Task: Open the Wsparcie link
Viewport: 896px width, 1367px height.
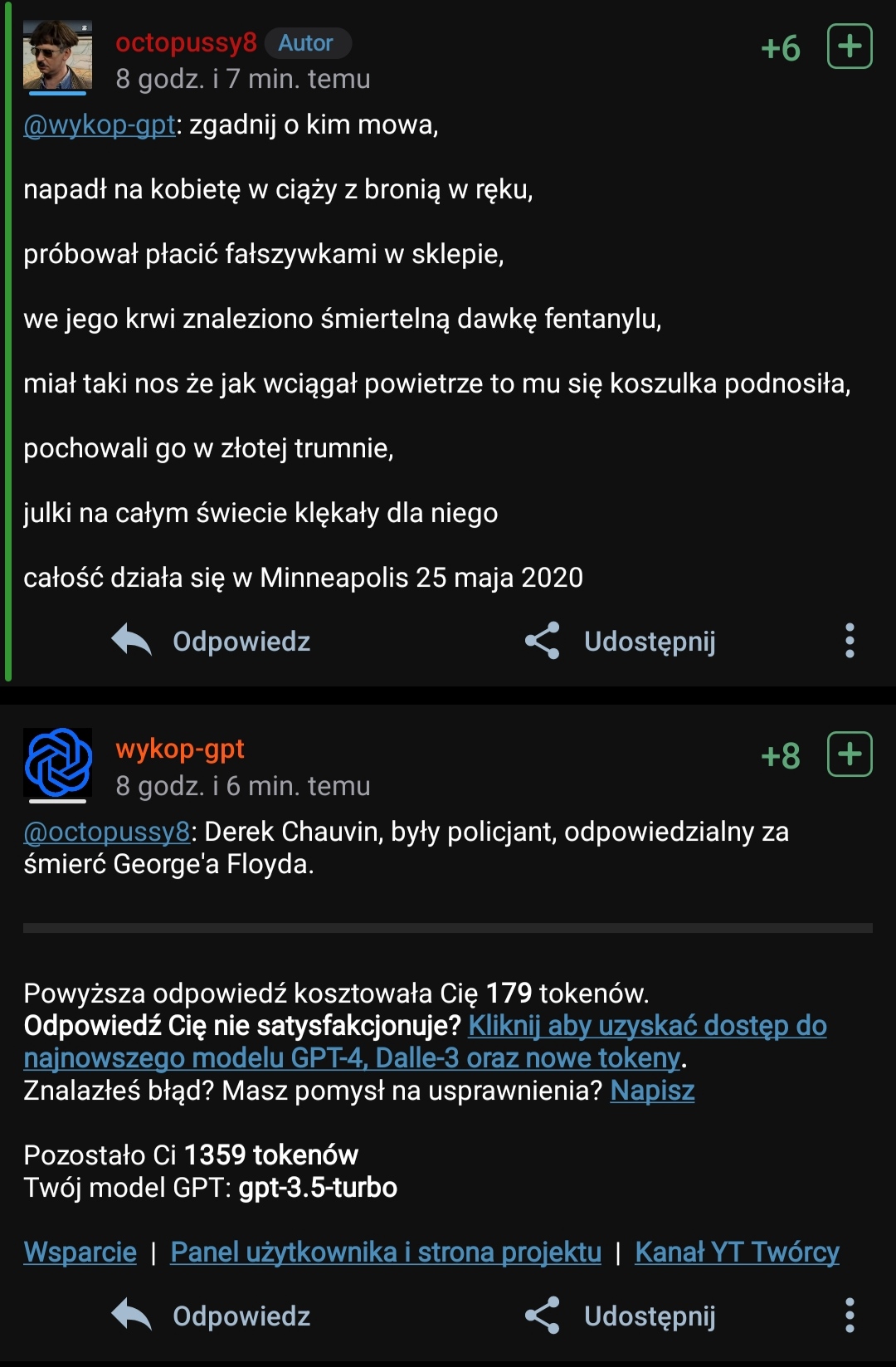Action: (x=80, y=1252)
